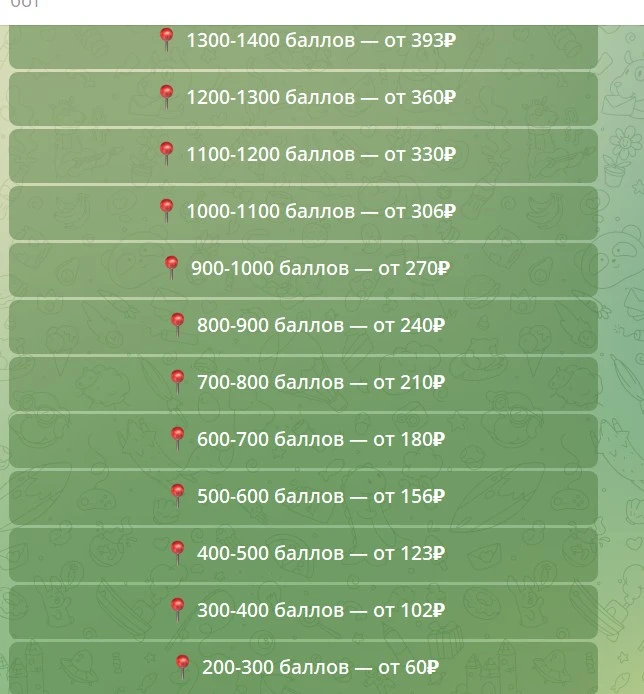This screenshot has width=644, height=694.
Task: Select 900-1000 баллов — от 270₽
Action: pyautogui.click(x=303, y=270)
